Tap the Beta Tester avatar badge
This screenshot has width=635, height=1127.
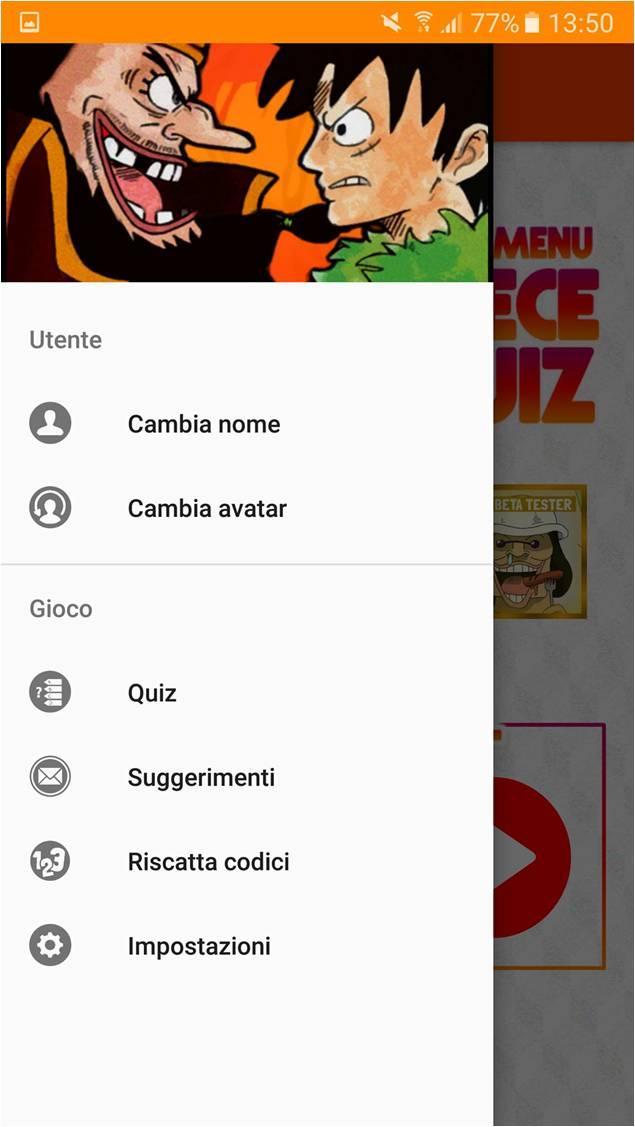pyautogui.click(x=540, y=552)
